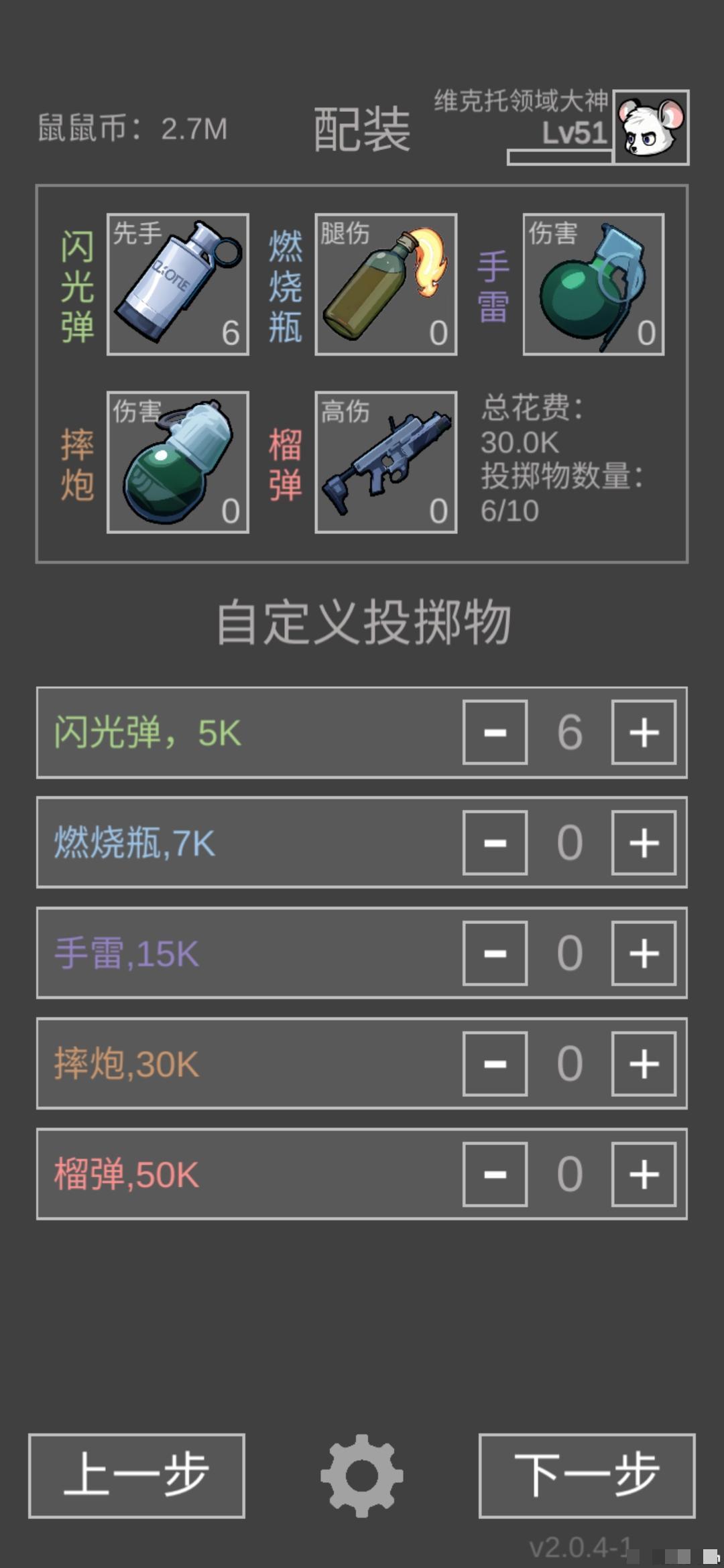Select the 手雷 item tile
Screen dimensions: 724x1568
[x=593, y=285]
